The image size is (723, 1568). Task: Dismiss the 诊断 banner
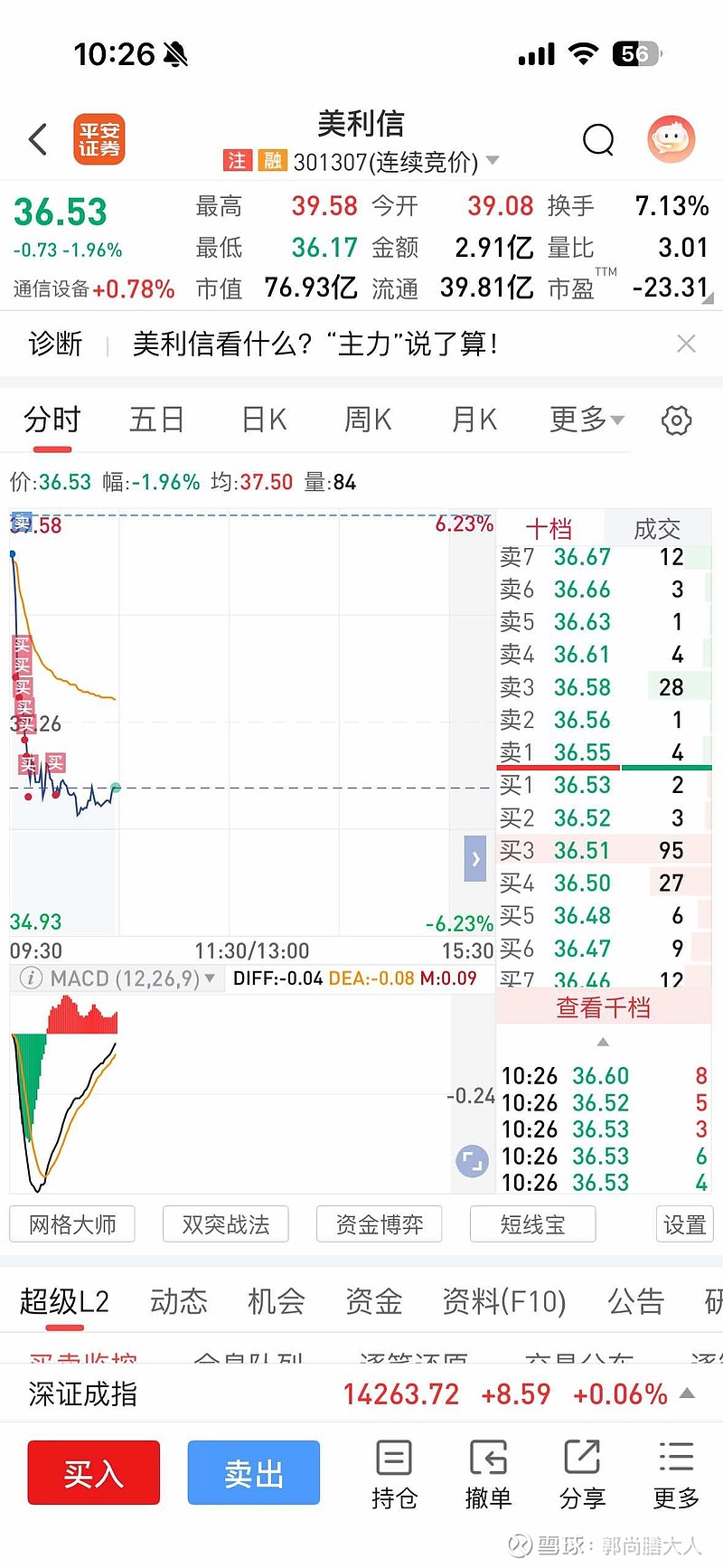click(686, 344)
